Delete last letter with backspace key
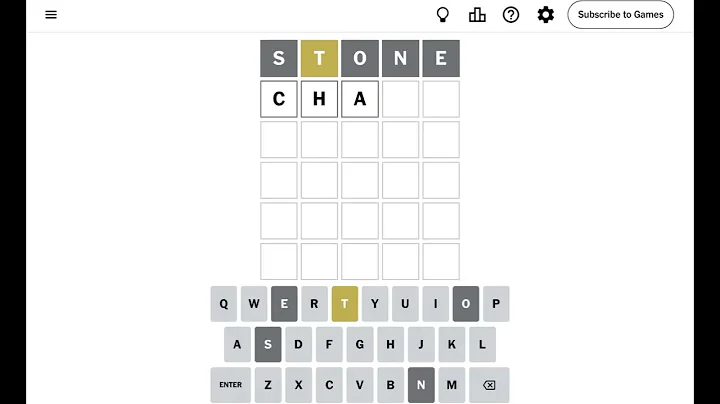 pos(489,385)
